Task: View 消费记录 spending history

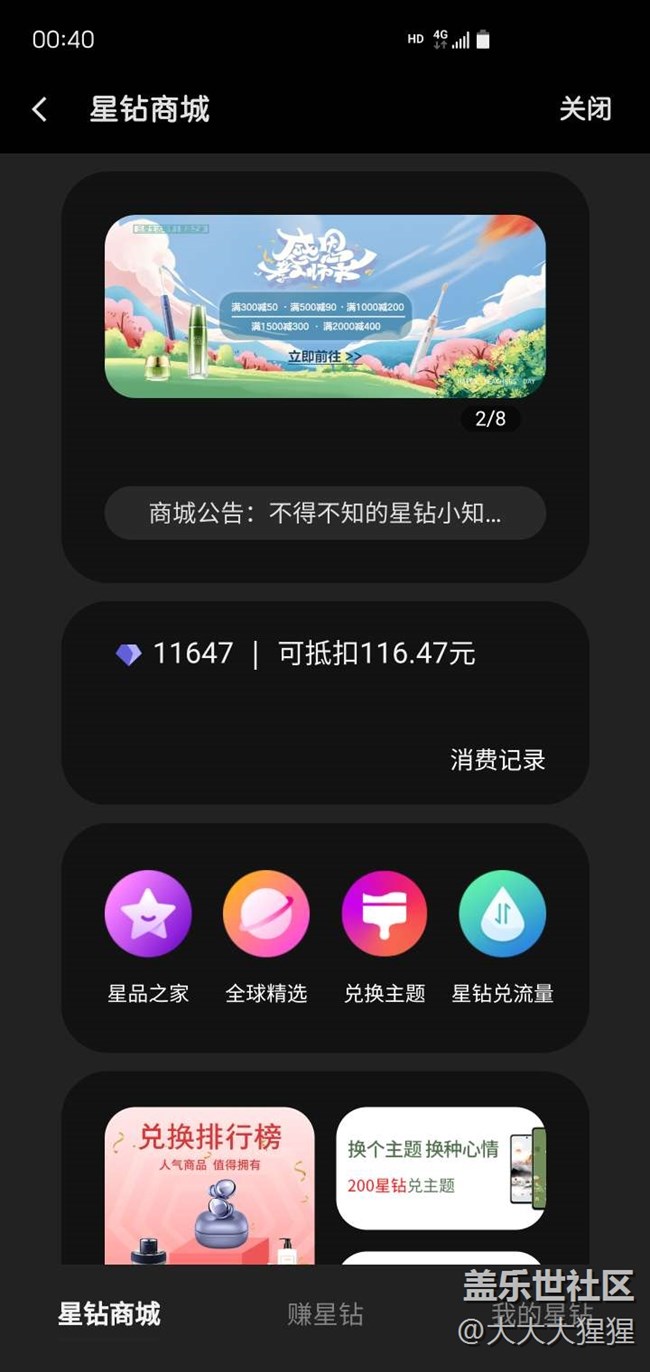Action: (x=497, y=760)
